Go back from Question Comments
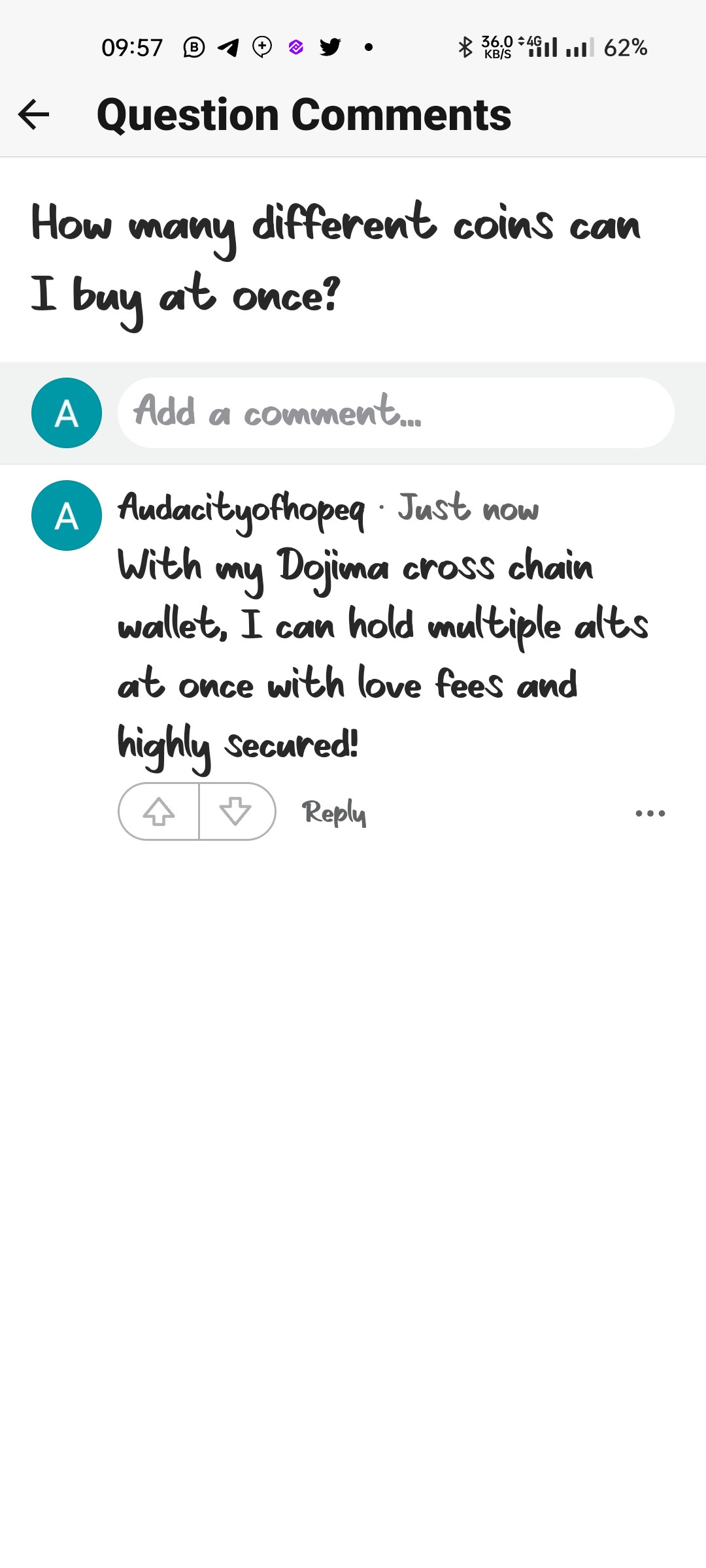The image size is (706, 1568). coord(34,115)
